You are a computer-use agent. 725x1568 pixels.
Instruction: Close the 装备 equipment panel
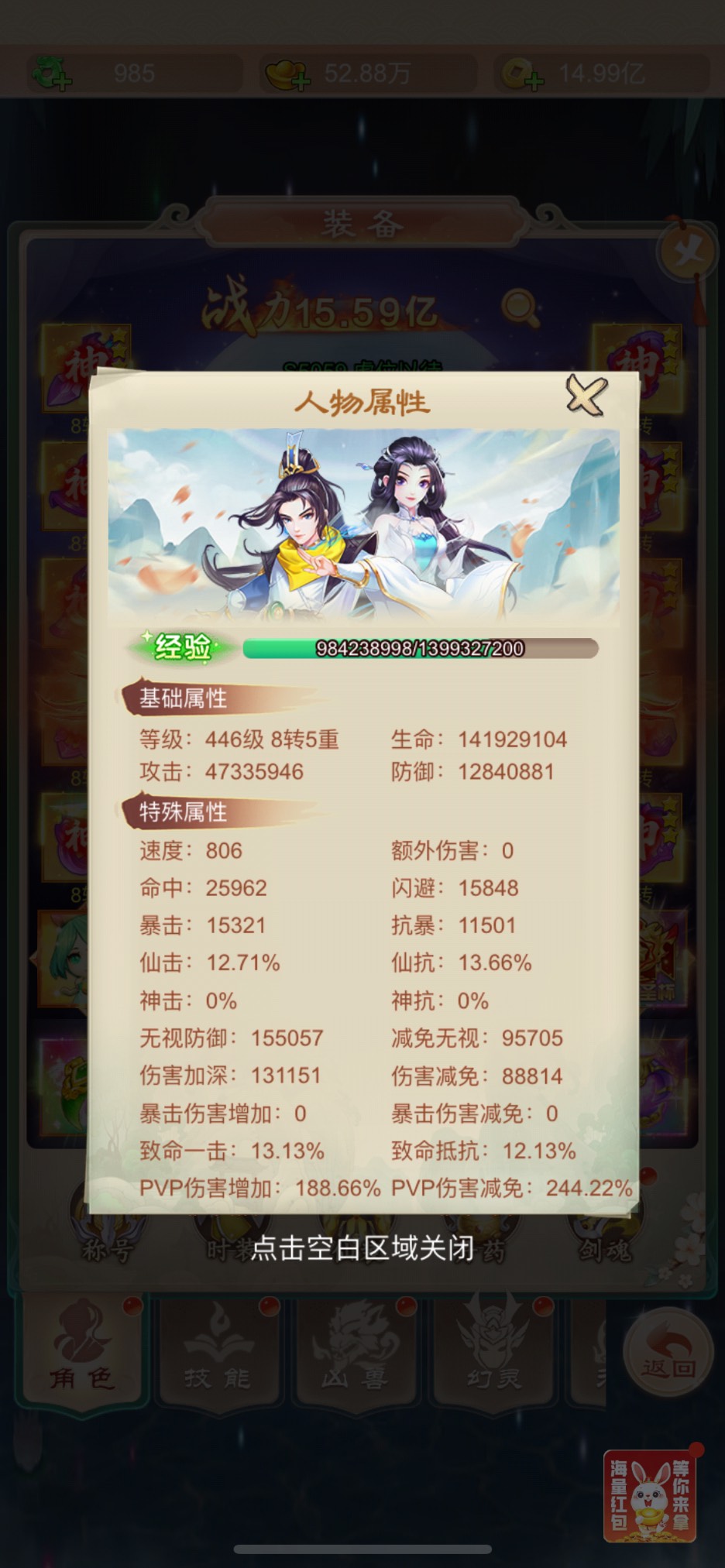coord(686,251)
